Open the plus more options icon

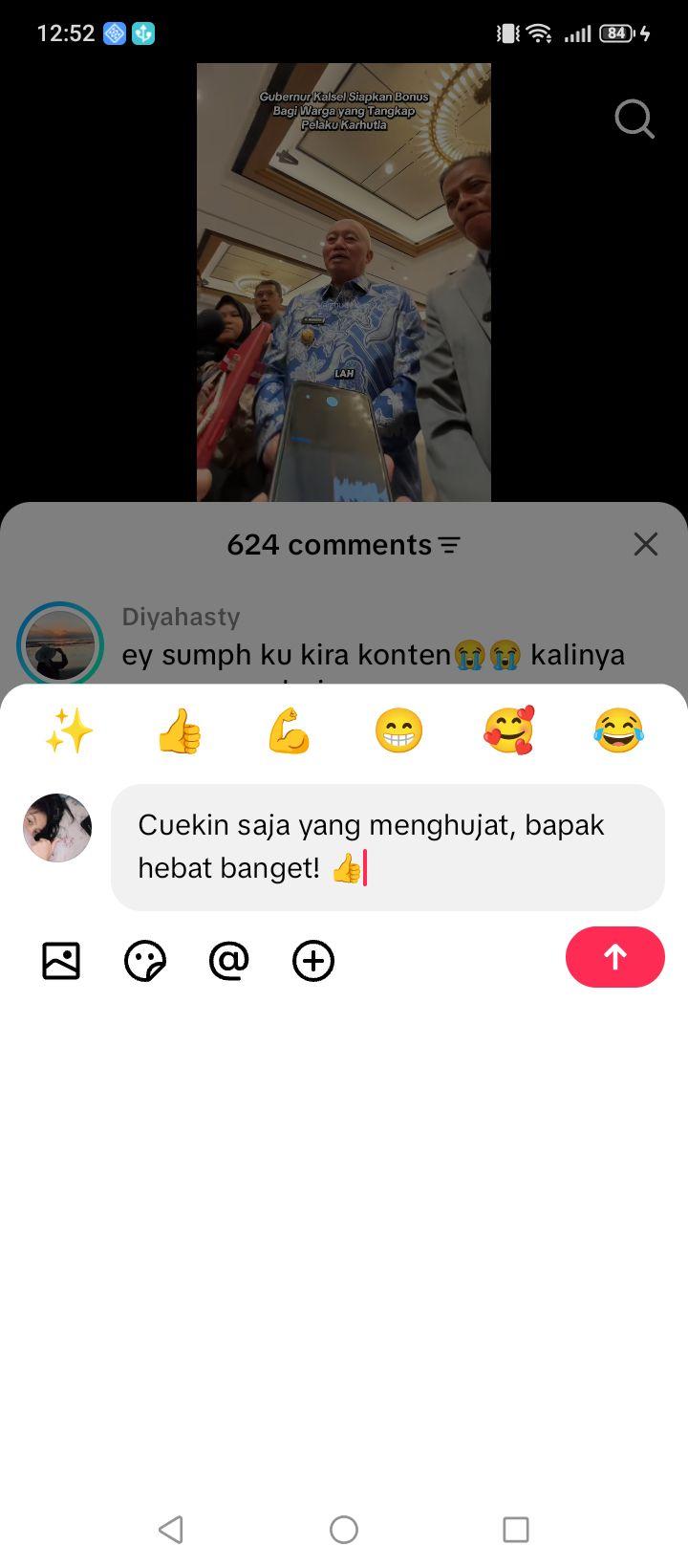(313, 961)
